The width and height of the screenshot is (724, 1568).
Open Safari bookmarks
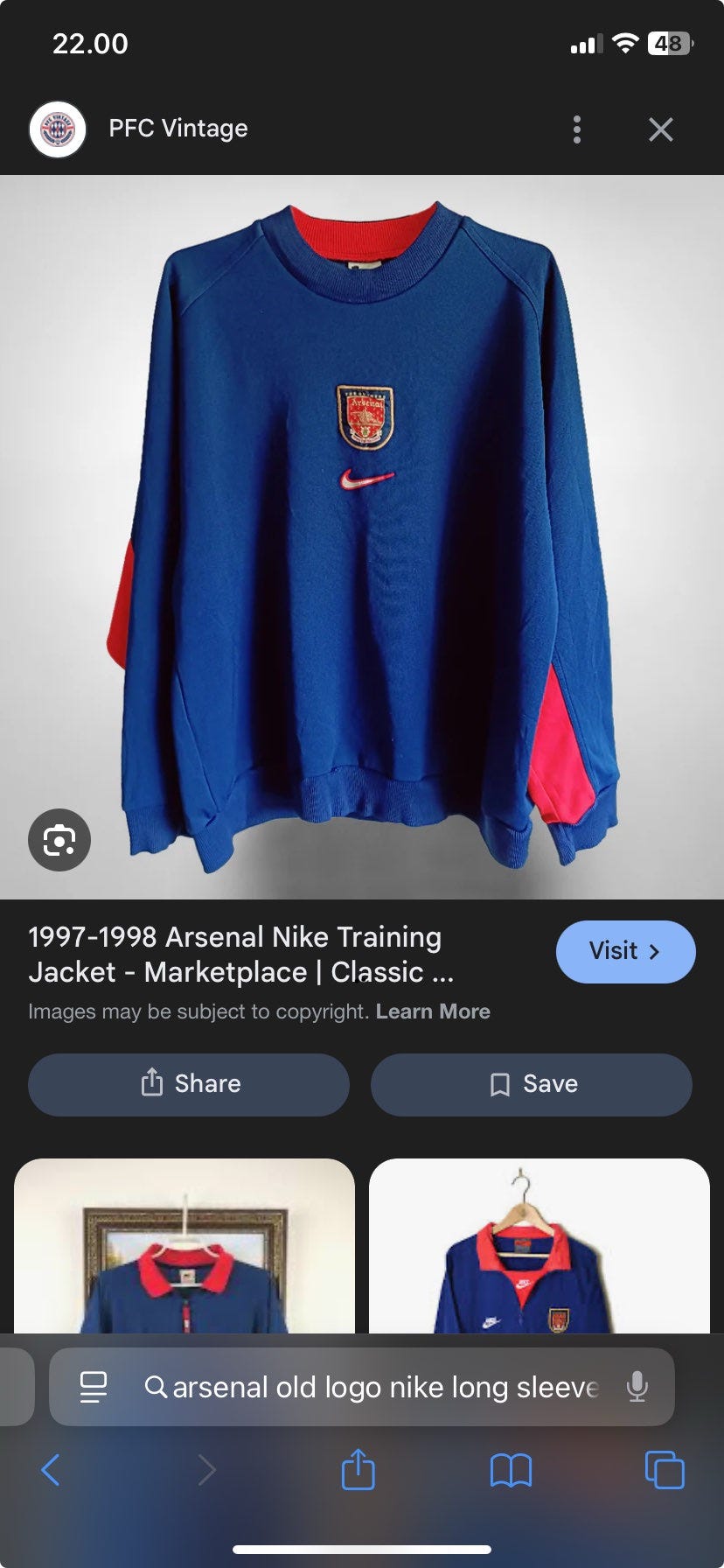click(511, 1471)
